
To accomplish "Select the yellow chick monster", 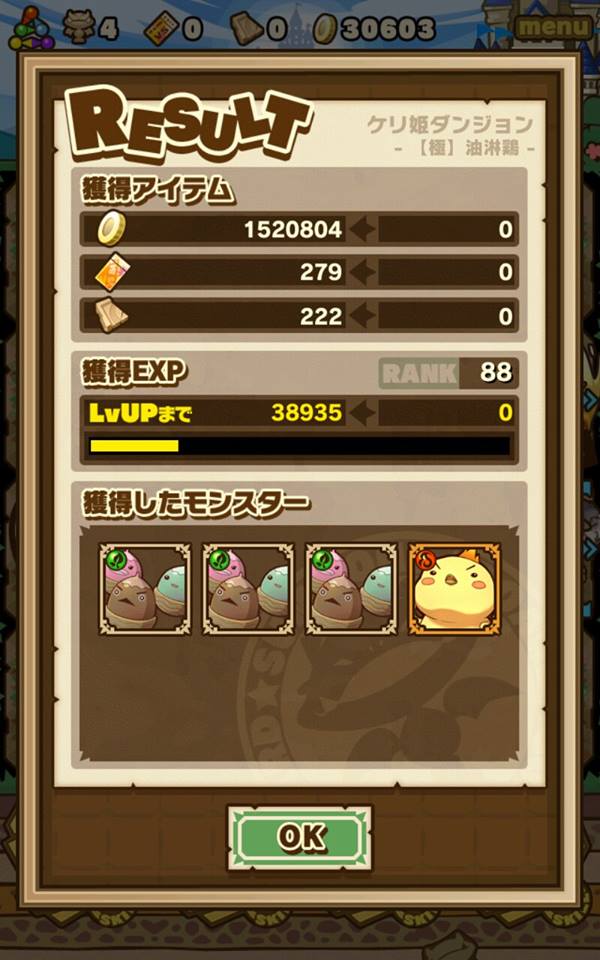I will click(454, 589).
